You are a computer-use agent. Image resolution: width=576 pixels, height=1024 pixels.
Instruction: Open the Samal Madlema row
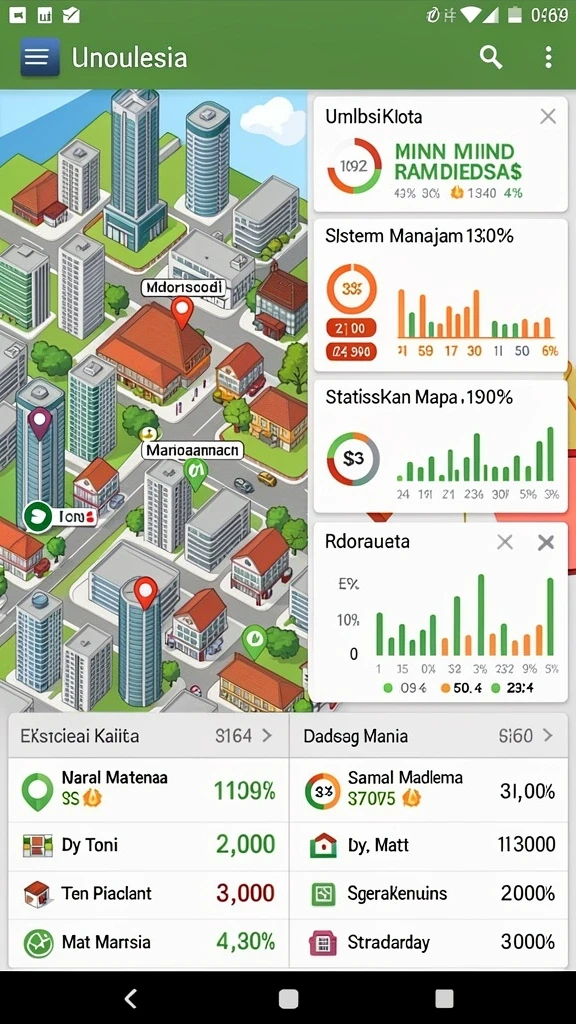click(x=428, y=790)
